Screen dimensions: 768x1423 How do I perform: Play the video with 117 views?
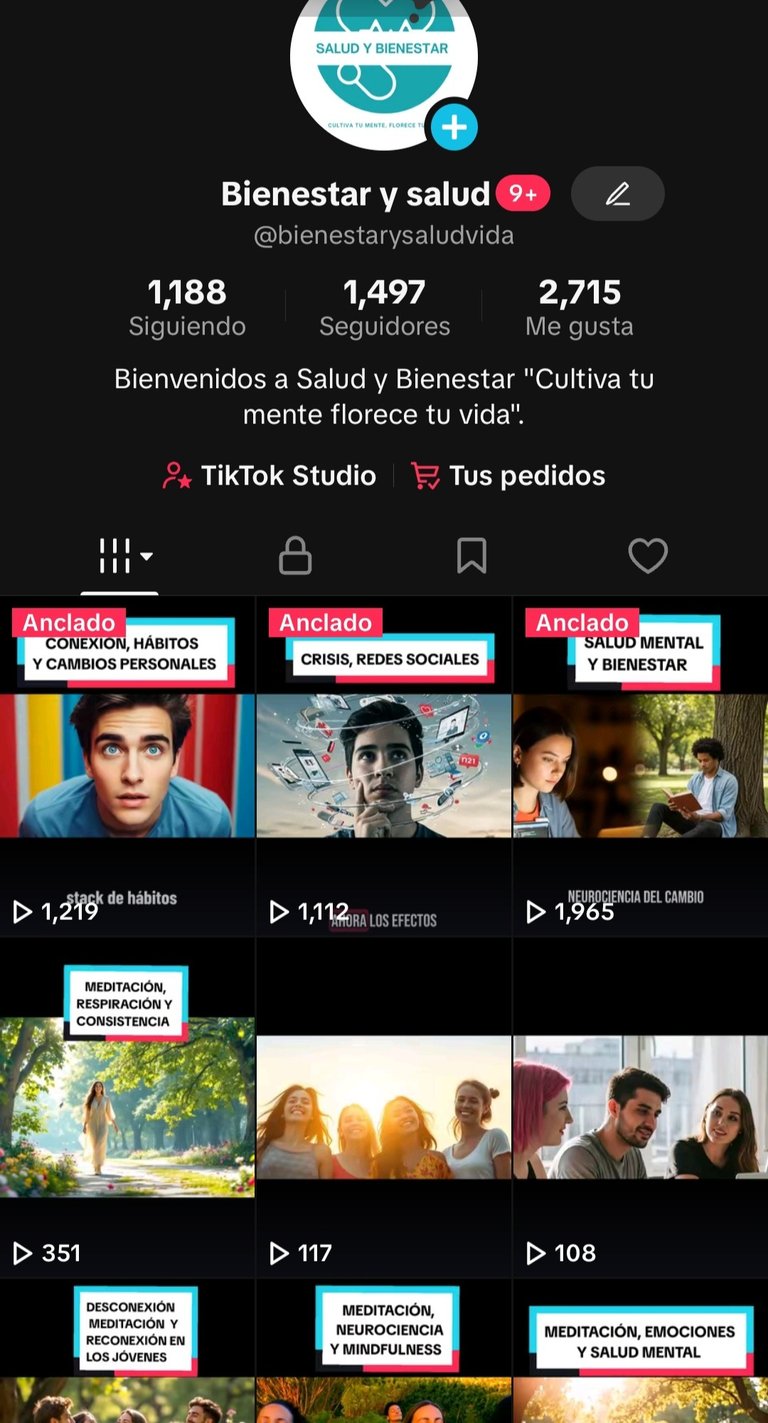point(383,1107)
